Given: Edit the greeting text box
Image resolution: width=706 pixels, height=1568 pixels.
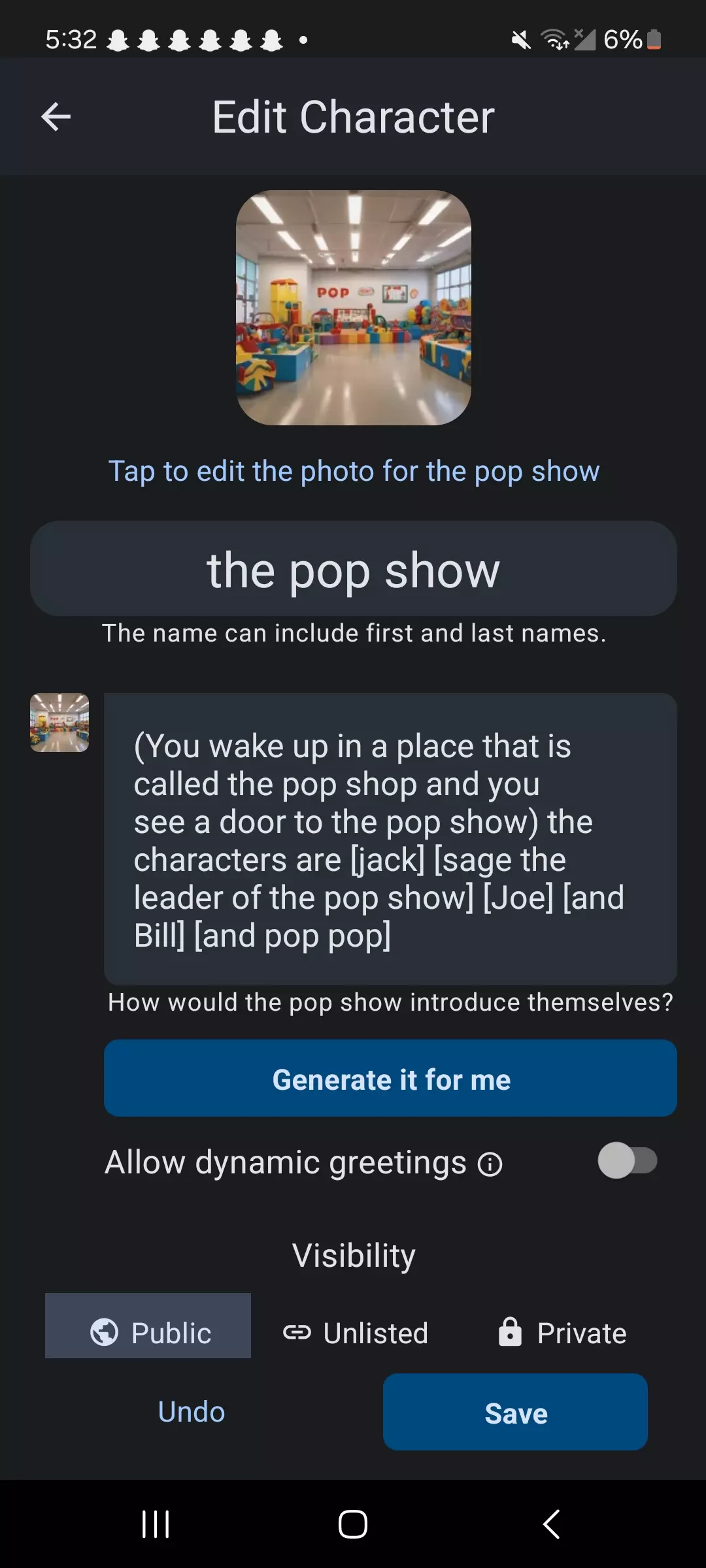Looking at the screenshot, I should click(390, 840).
